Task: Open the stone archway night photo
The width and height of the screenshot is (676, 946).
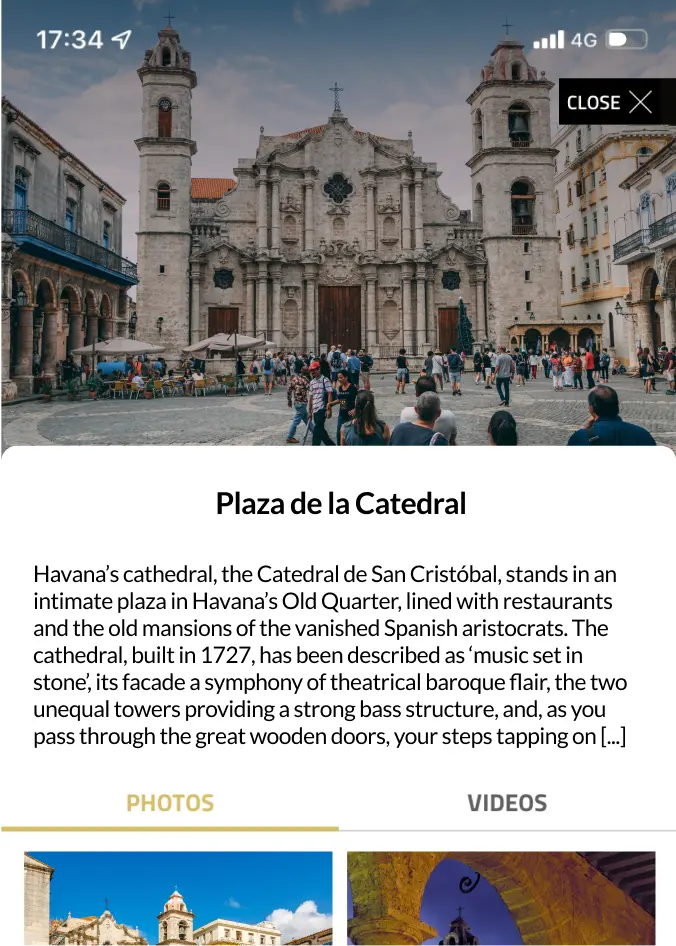Action: click(x=501, y=898)
